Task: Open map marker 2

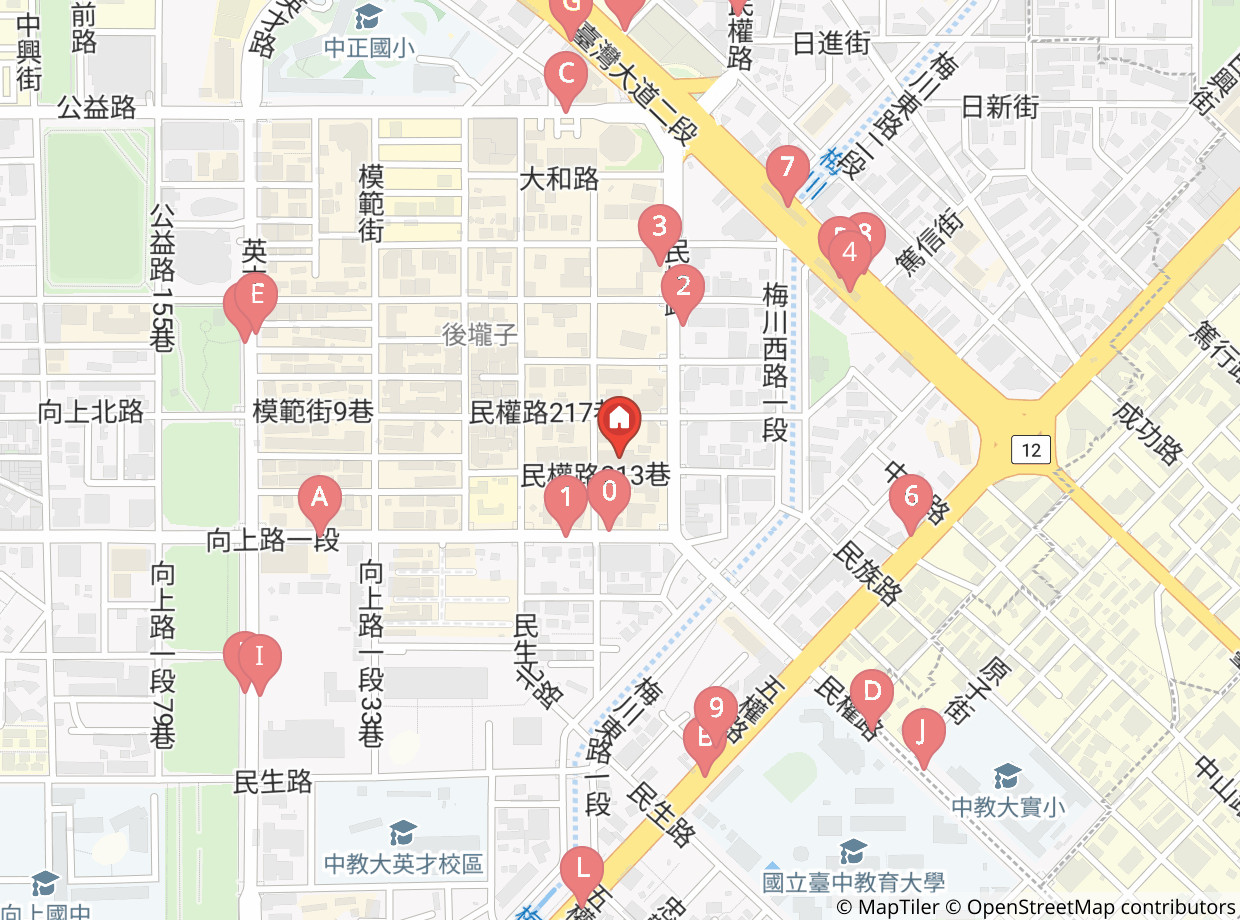Action: 683,288
